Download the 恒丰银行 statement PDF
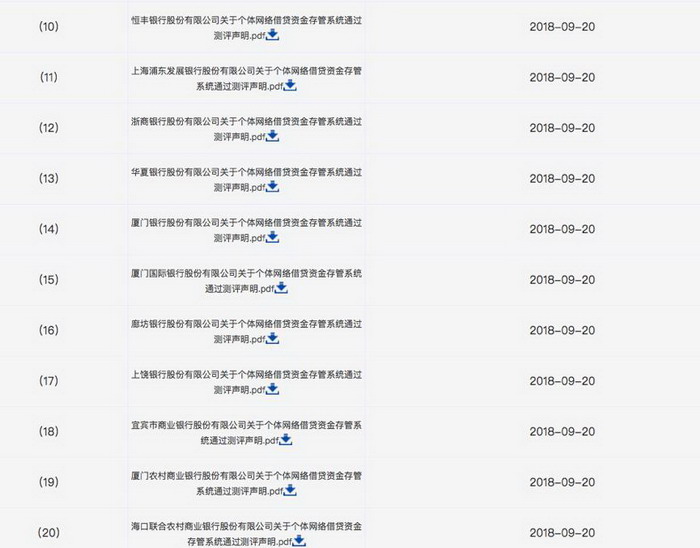 coord(273,35)
